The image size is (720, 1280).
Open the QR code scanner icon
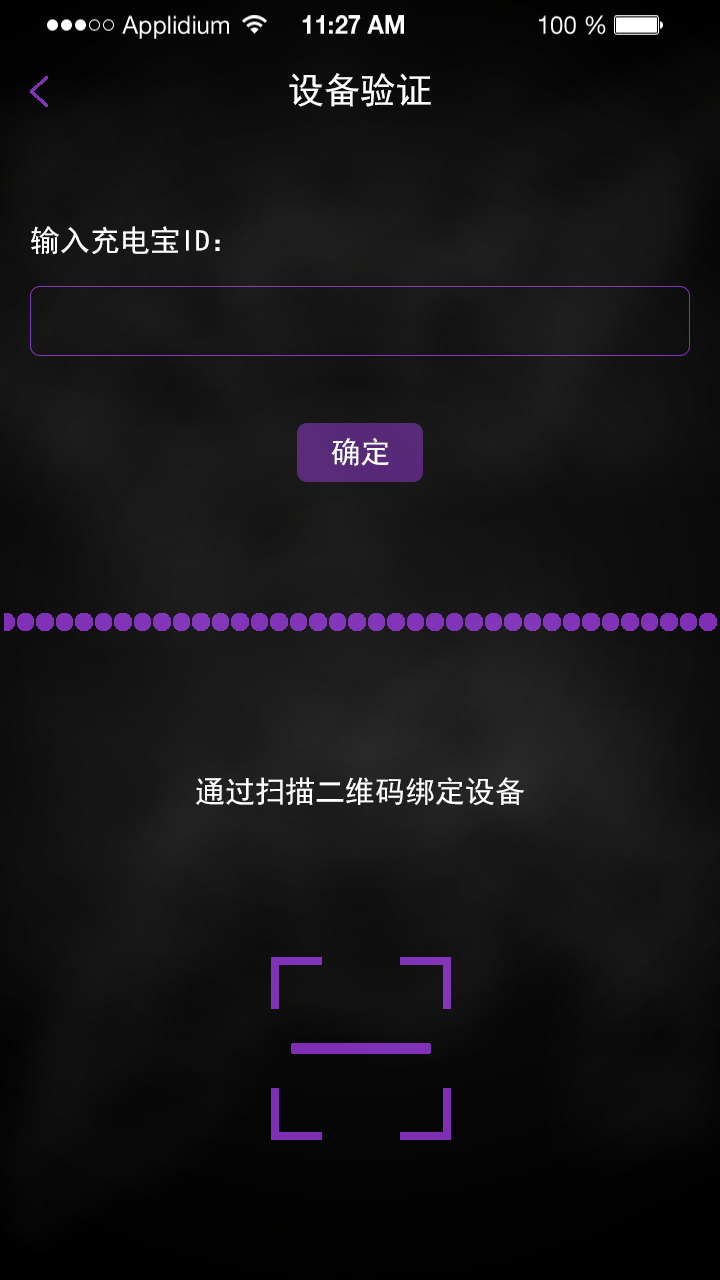point(360,1048)
